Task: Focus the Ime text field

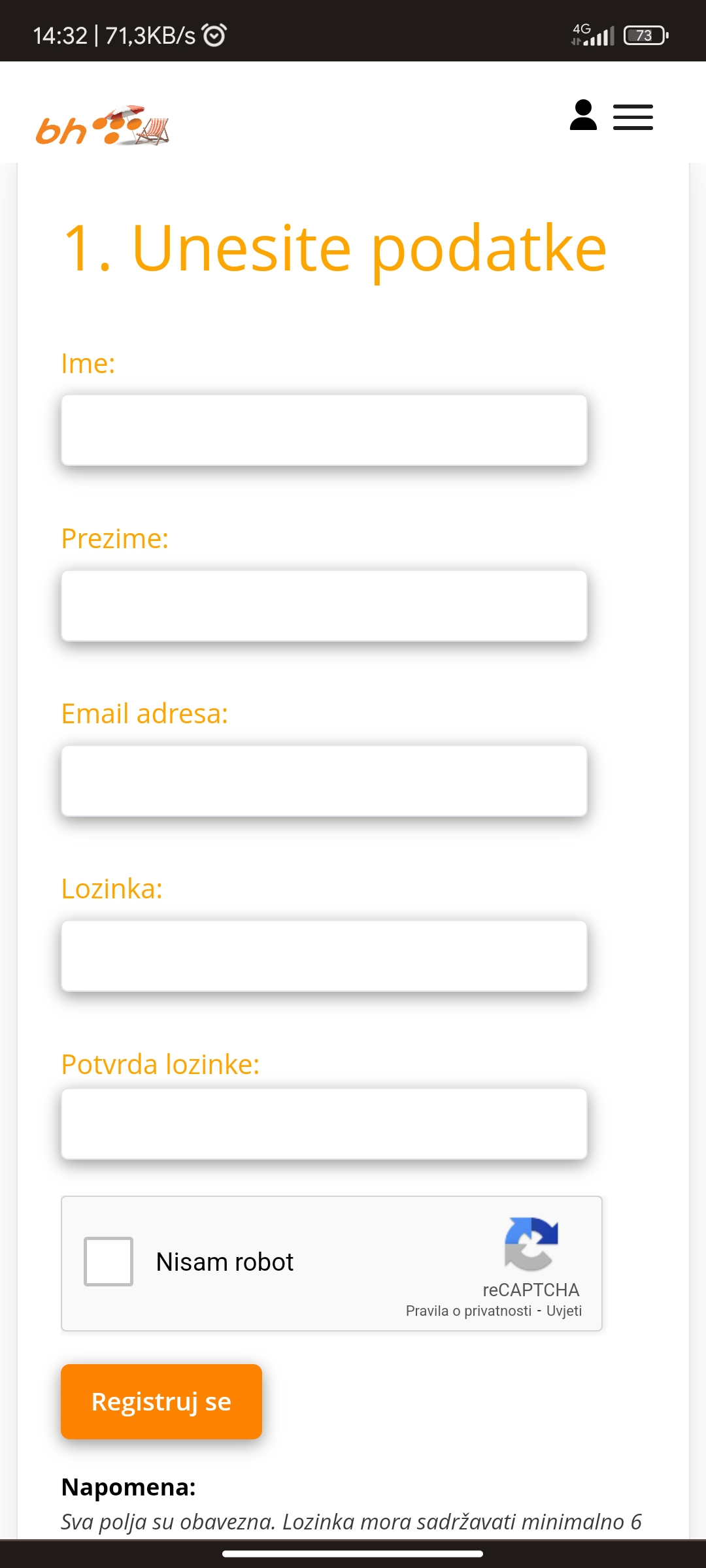Action: (x=324, y=430)
